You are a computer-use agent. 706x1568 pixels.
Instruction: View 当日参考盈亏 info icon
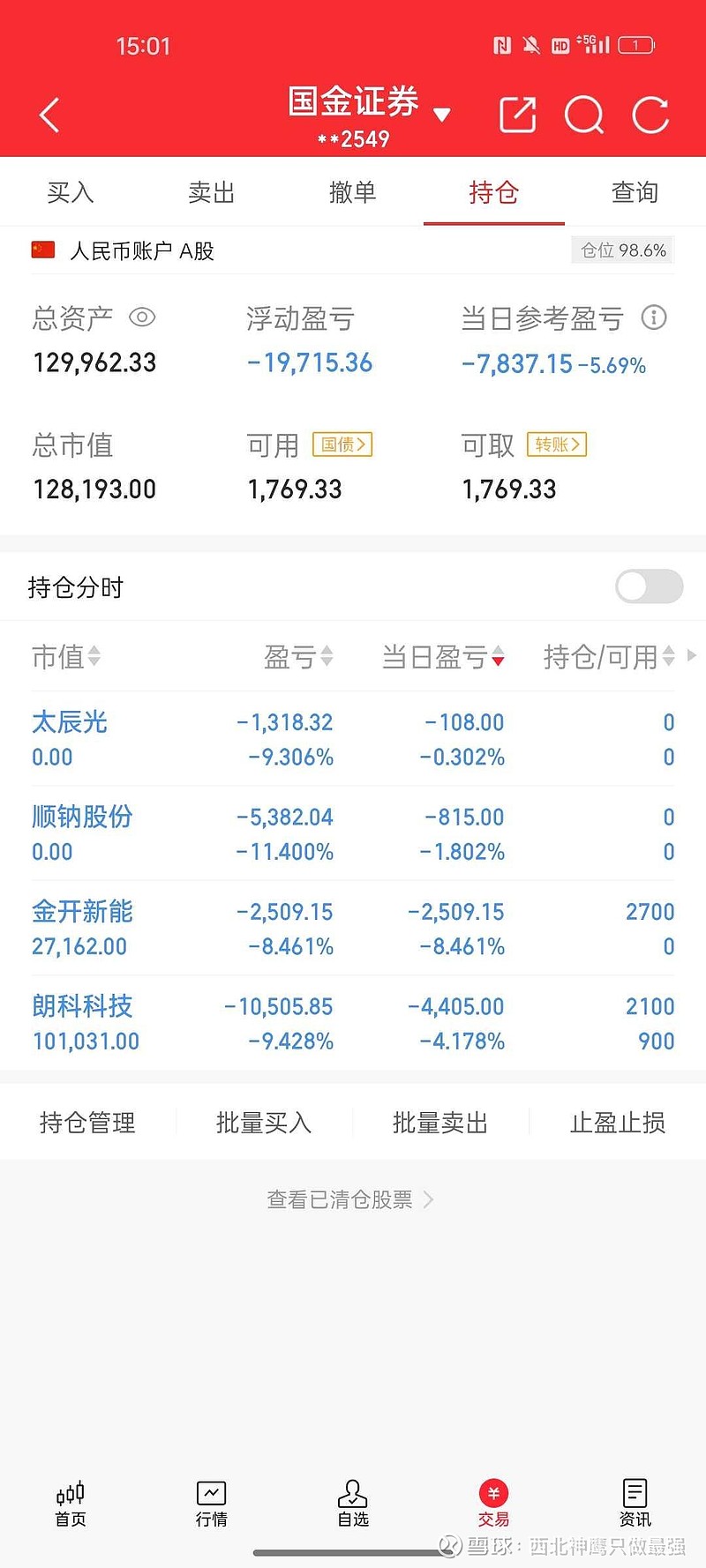click(x=654, y=319)
